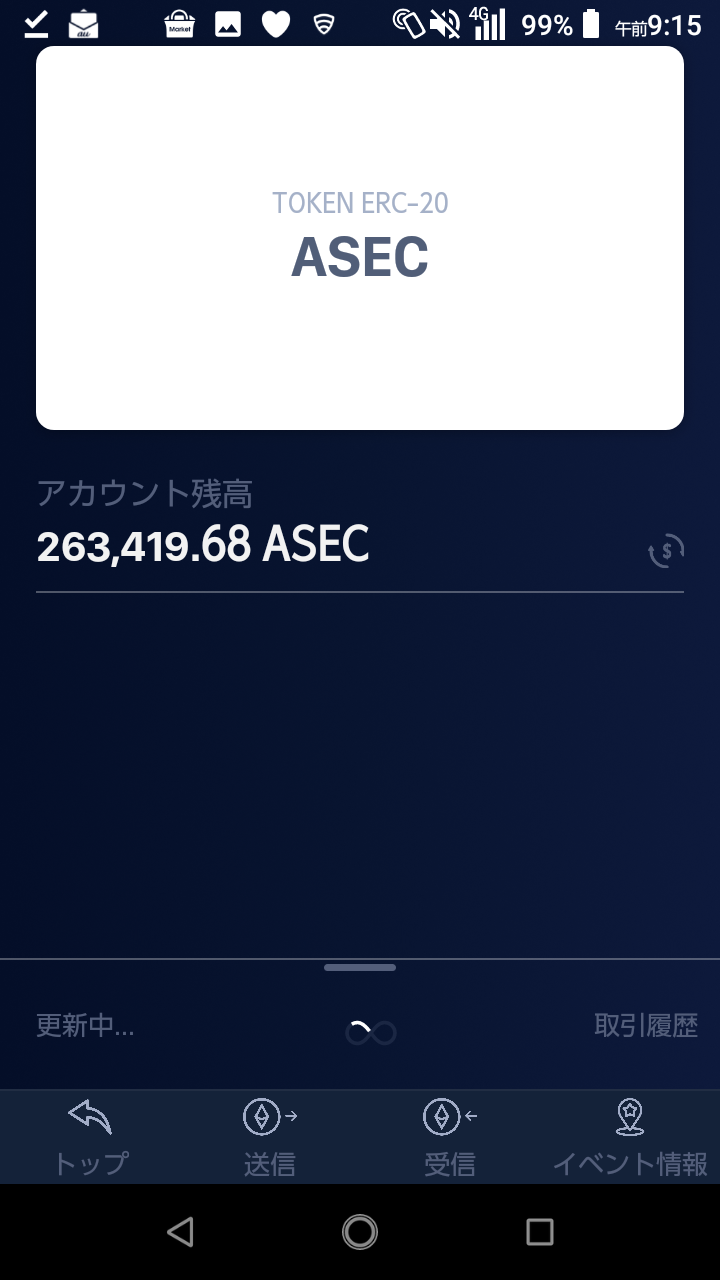Tap the panel drag handle bar
Image resolution: width=720 pixels, height=1280 pixels.
[x=360, y=967]
